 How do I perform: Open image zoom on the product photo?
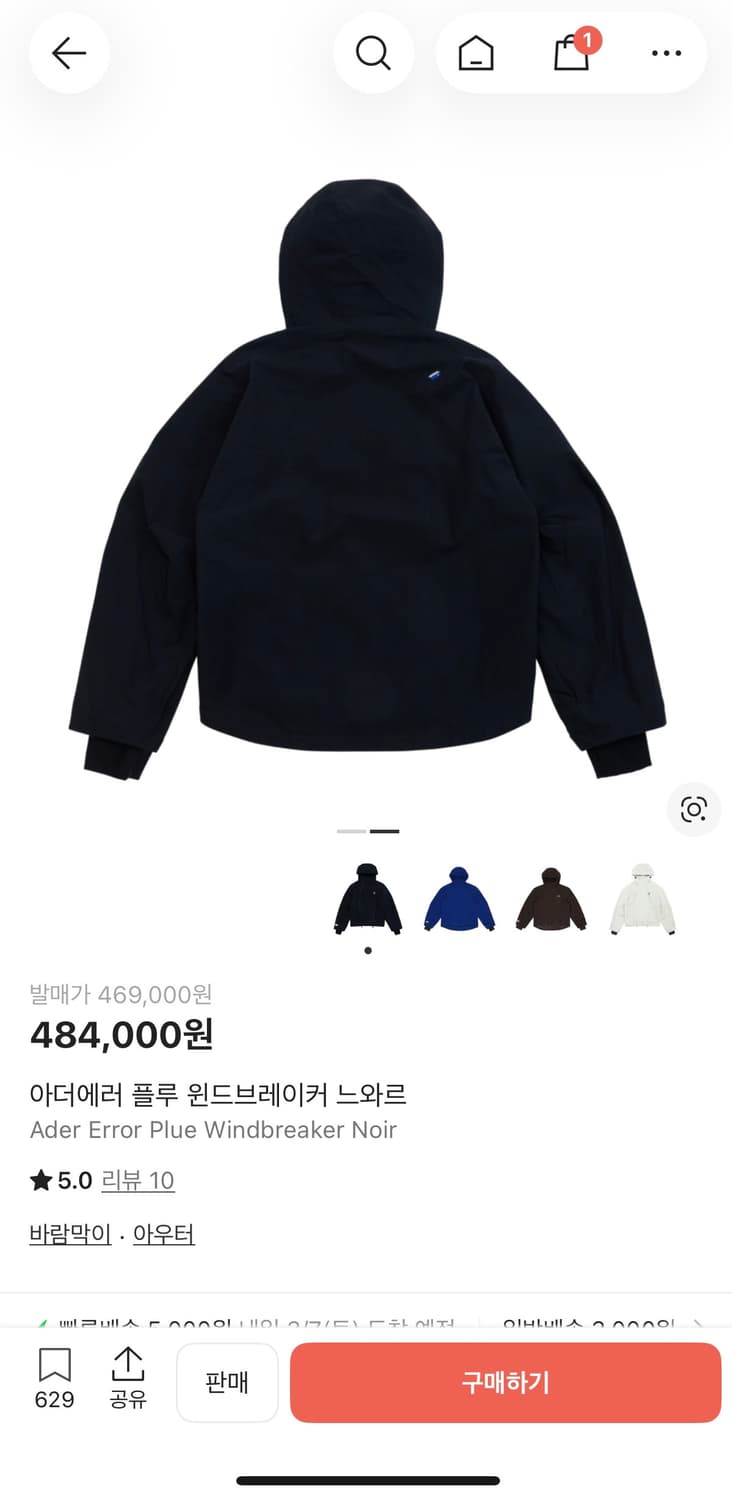[693, 810]
